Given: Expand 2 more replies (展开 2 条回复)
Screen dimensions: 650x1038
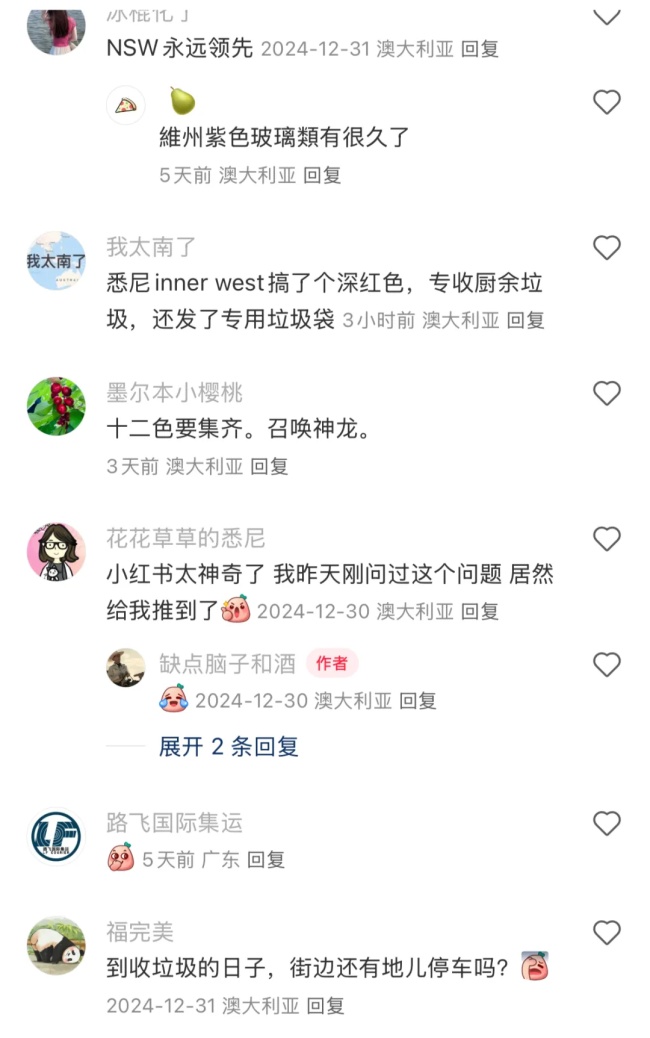Looking at the screenshot, I should point(228,747).
